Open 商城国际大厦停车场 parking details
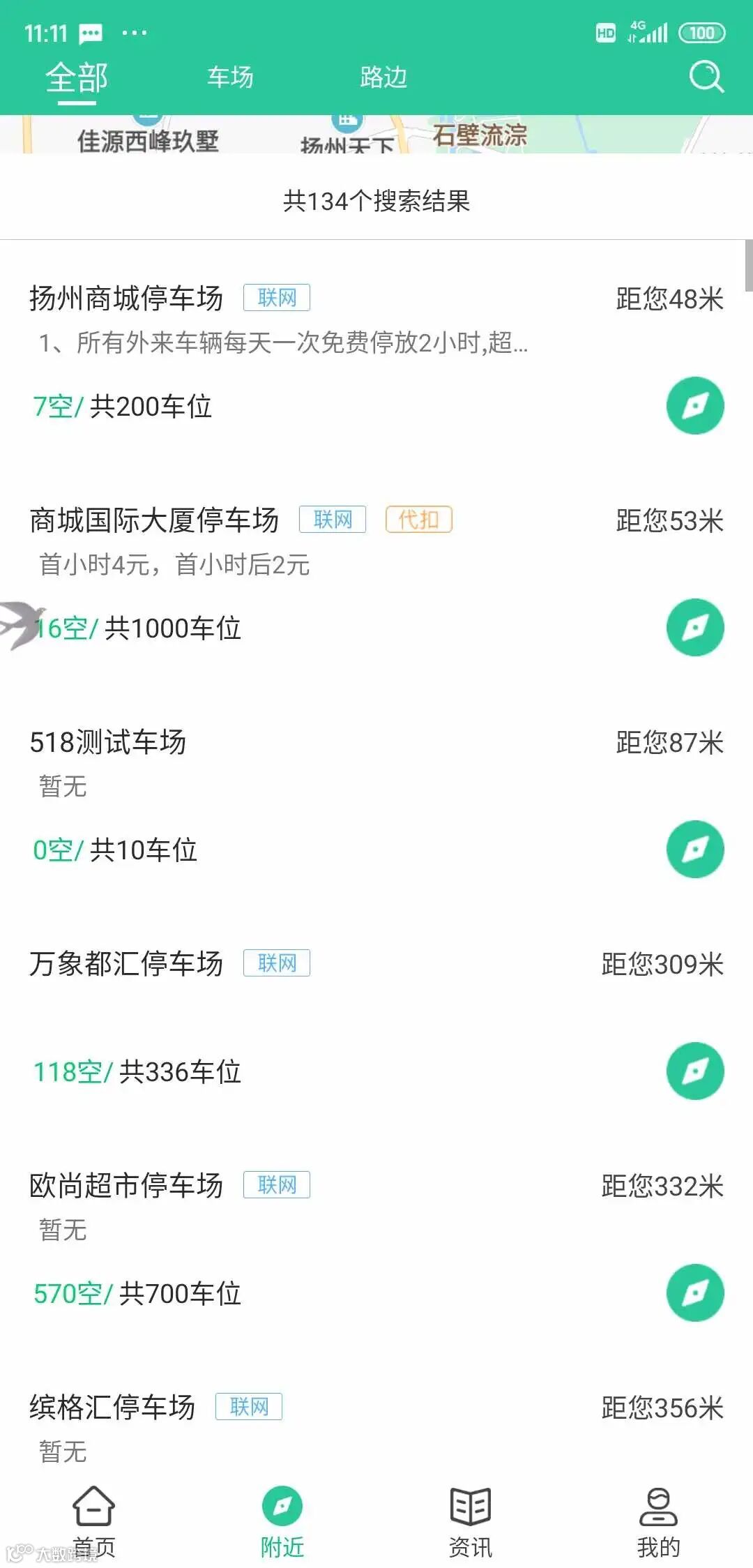This screenshot has width=753, height=1568. (x=154, y=520)
